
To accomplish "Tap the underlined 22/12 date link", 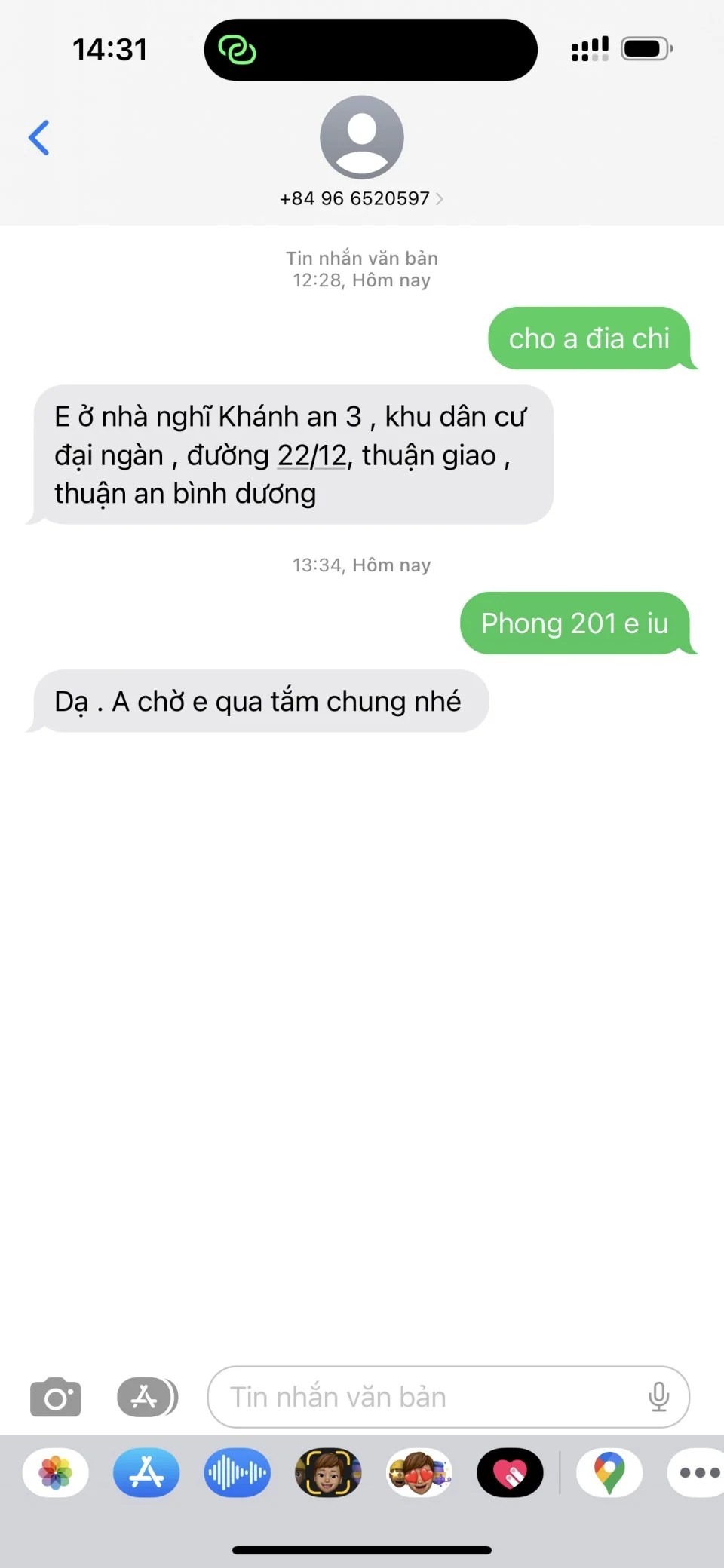I will pos(311,455).
